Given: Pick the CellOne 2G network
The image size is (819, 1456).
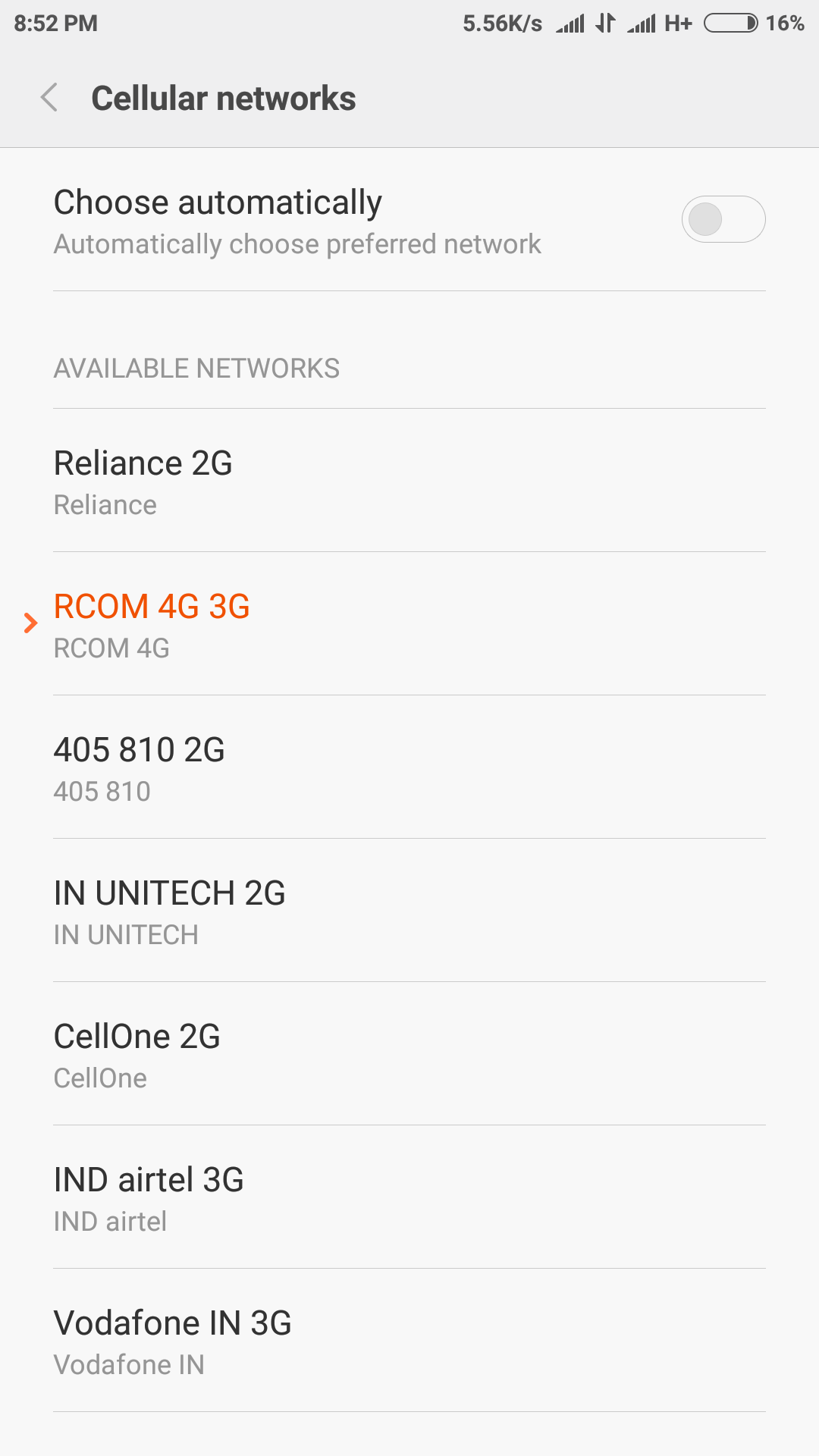Looking at the screenshot, I should [409, 1054].
